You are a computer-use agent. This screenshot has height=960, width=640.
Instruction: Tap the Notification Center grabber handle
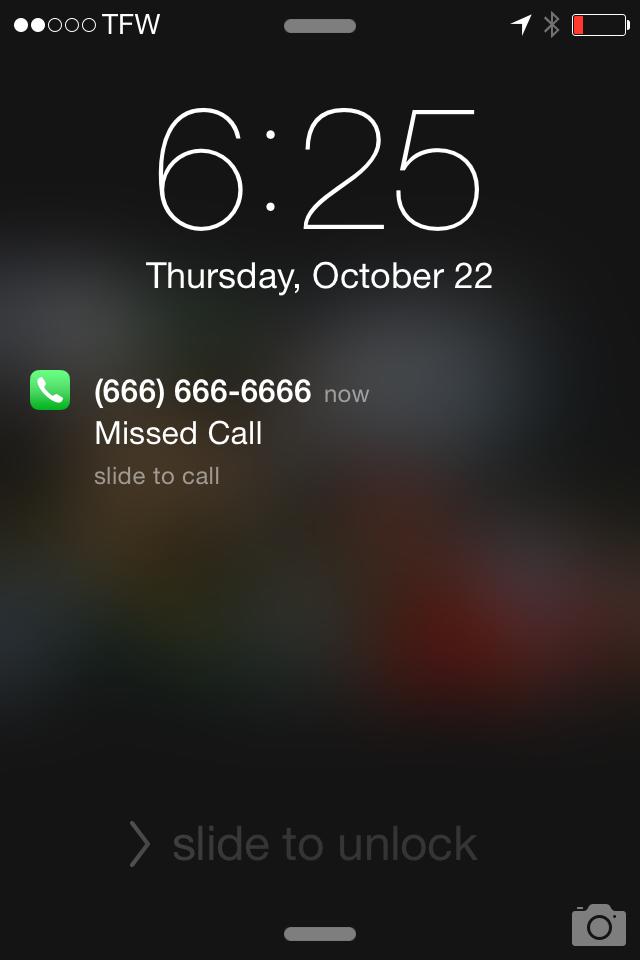pos(320,26)
